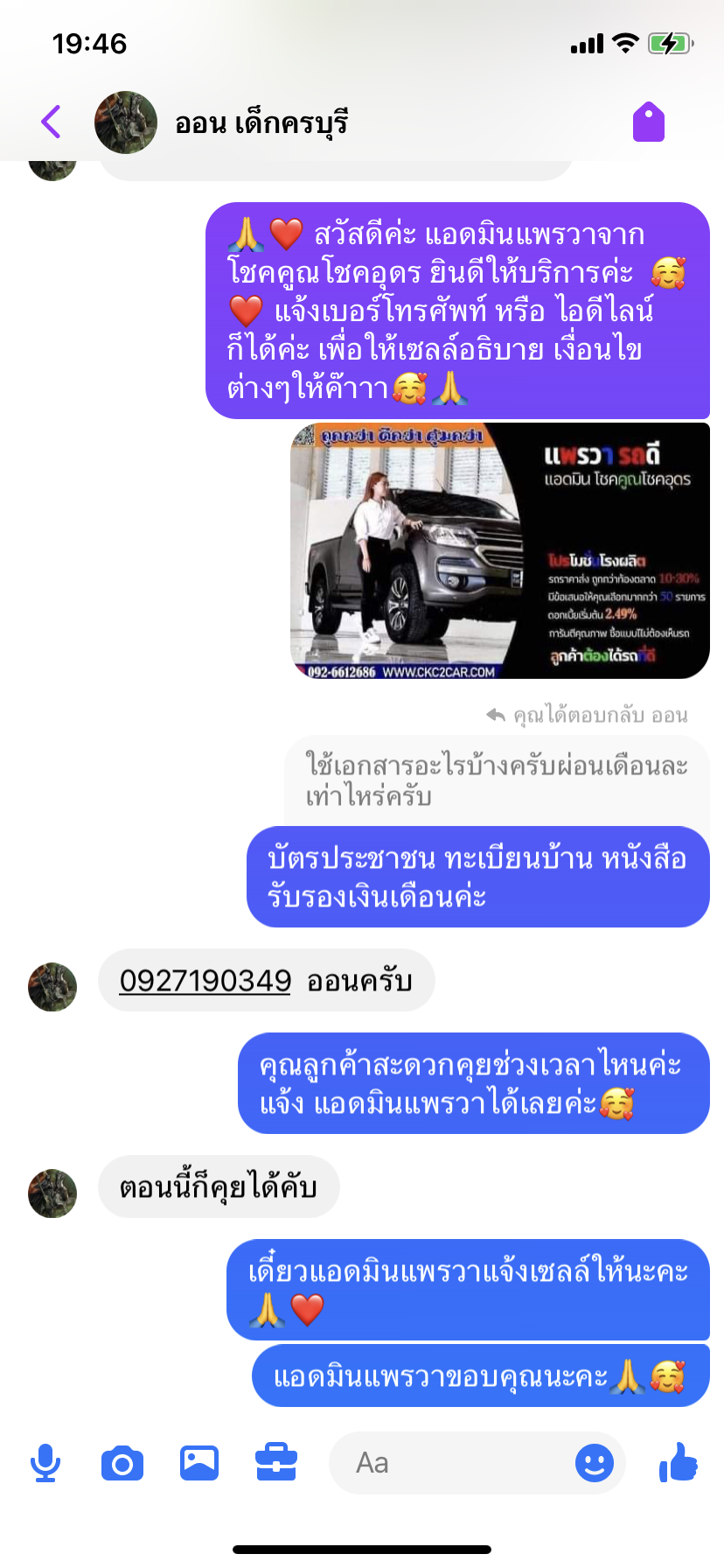This screenshot has height=1568, width=724.
Task: Focus the Aa message input field
Action: tap(449, 1463)
